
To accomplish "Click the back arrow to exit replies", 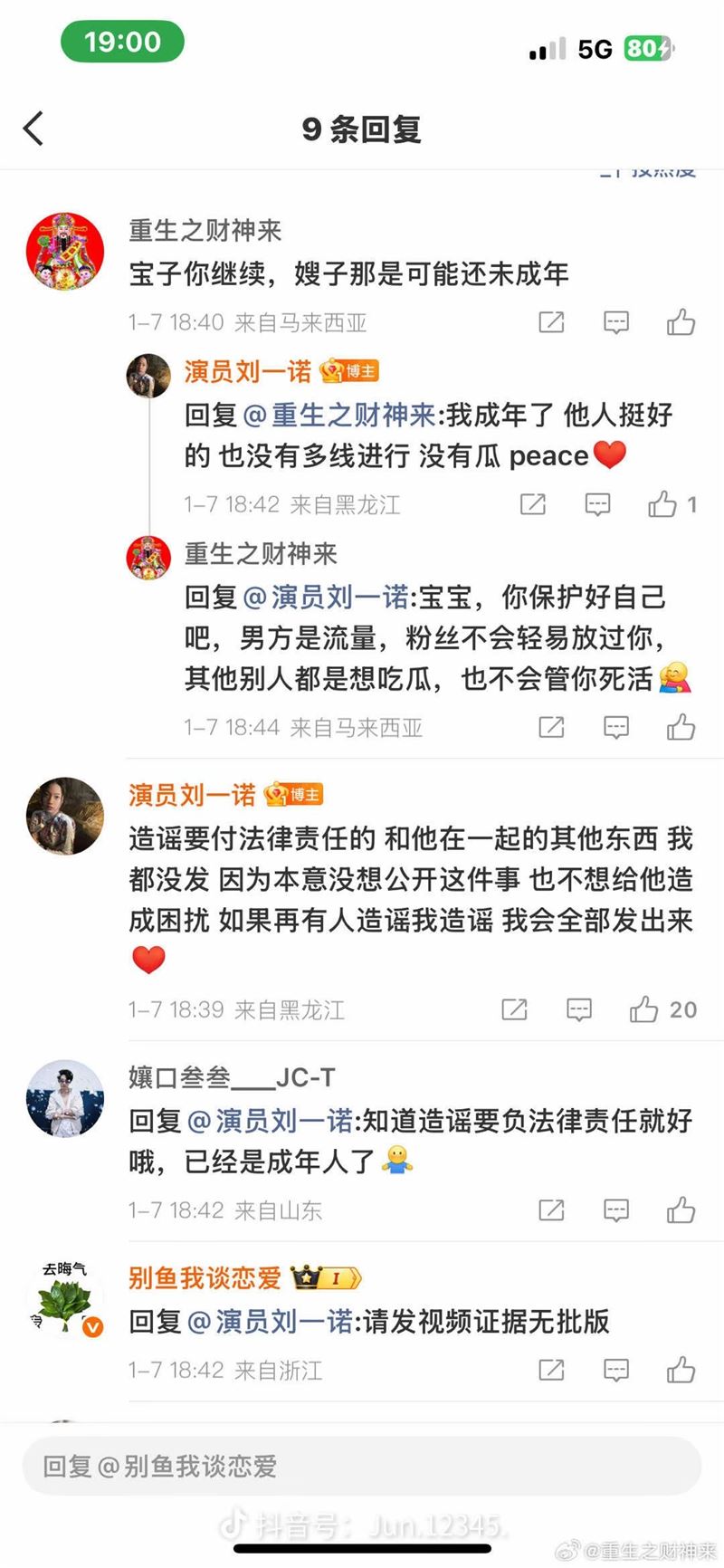I will [33, 129].
